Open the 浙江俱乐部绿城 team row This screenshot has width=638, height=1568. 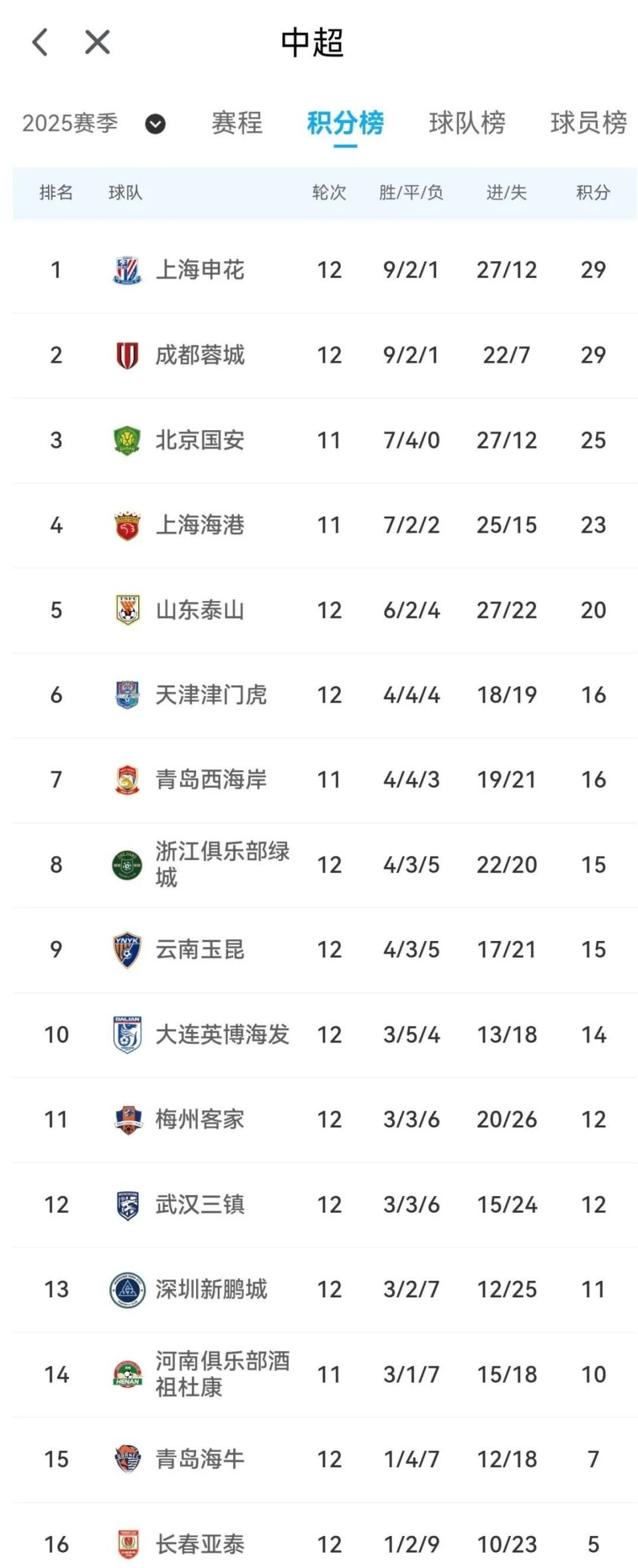pos(222,864)
